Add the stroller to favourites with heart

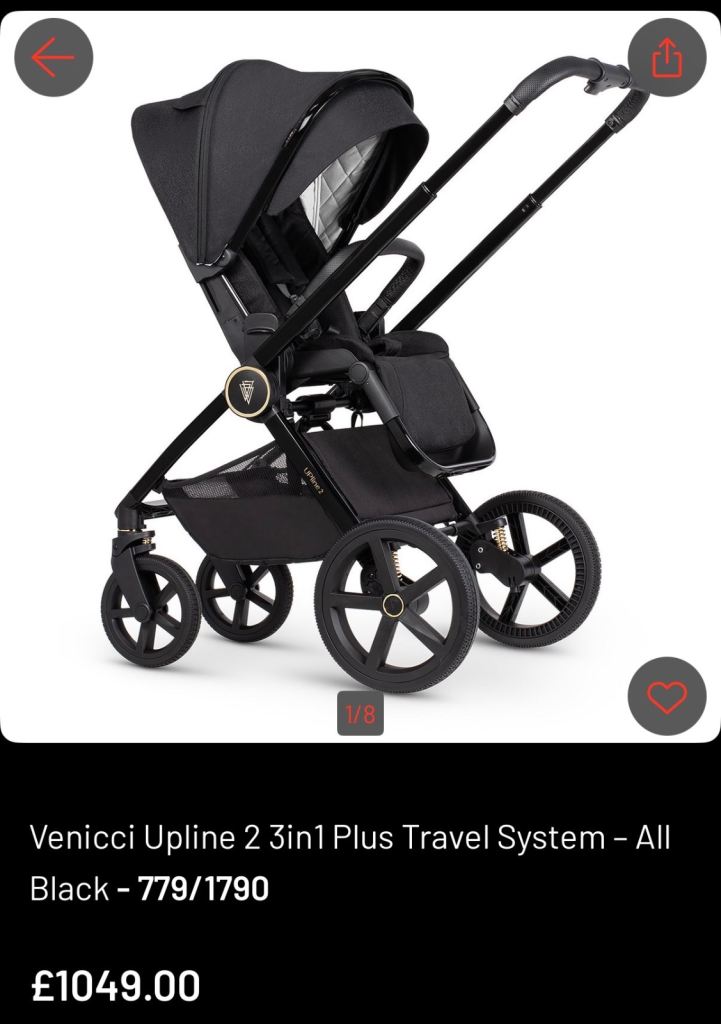tap(667, 697)
